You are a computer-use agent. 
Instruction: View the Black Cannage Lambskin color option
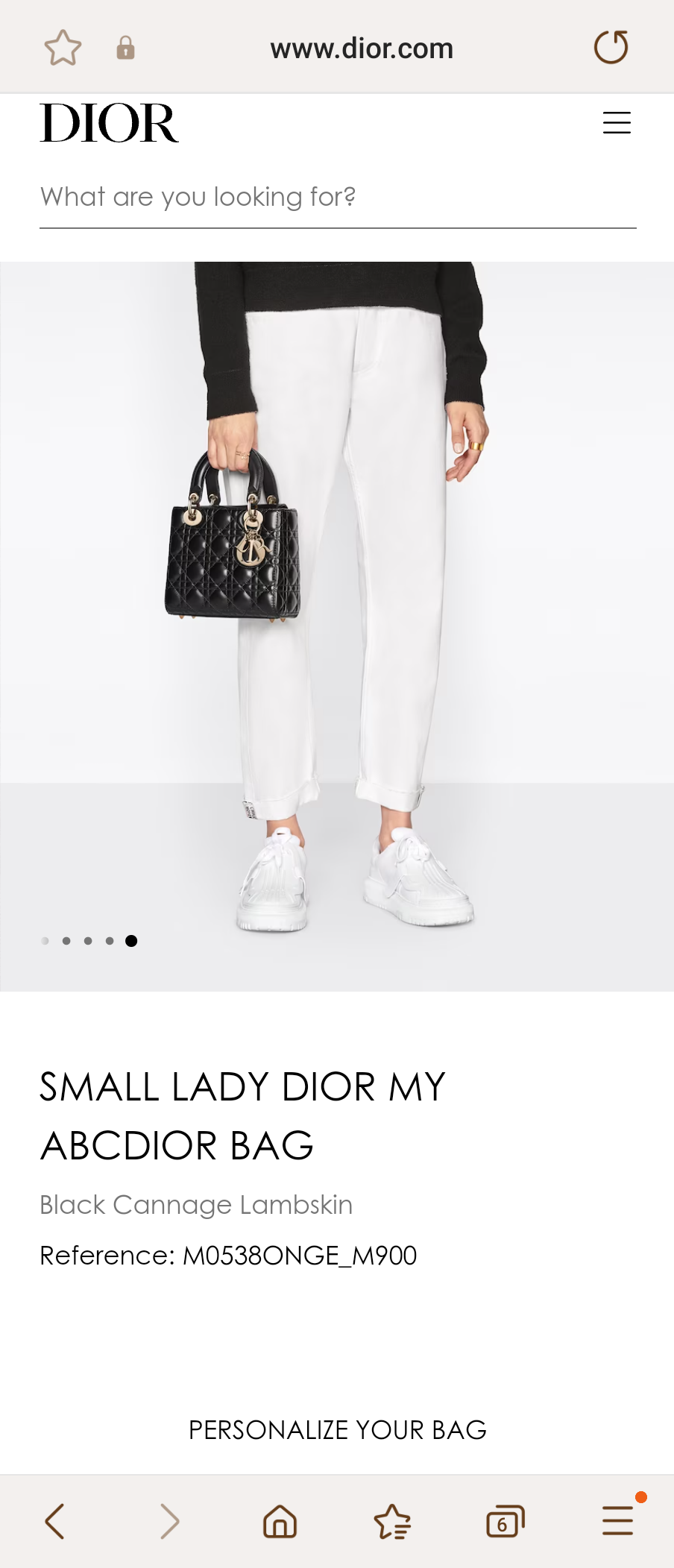tap(196, 1203)
